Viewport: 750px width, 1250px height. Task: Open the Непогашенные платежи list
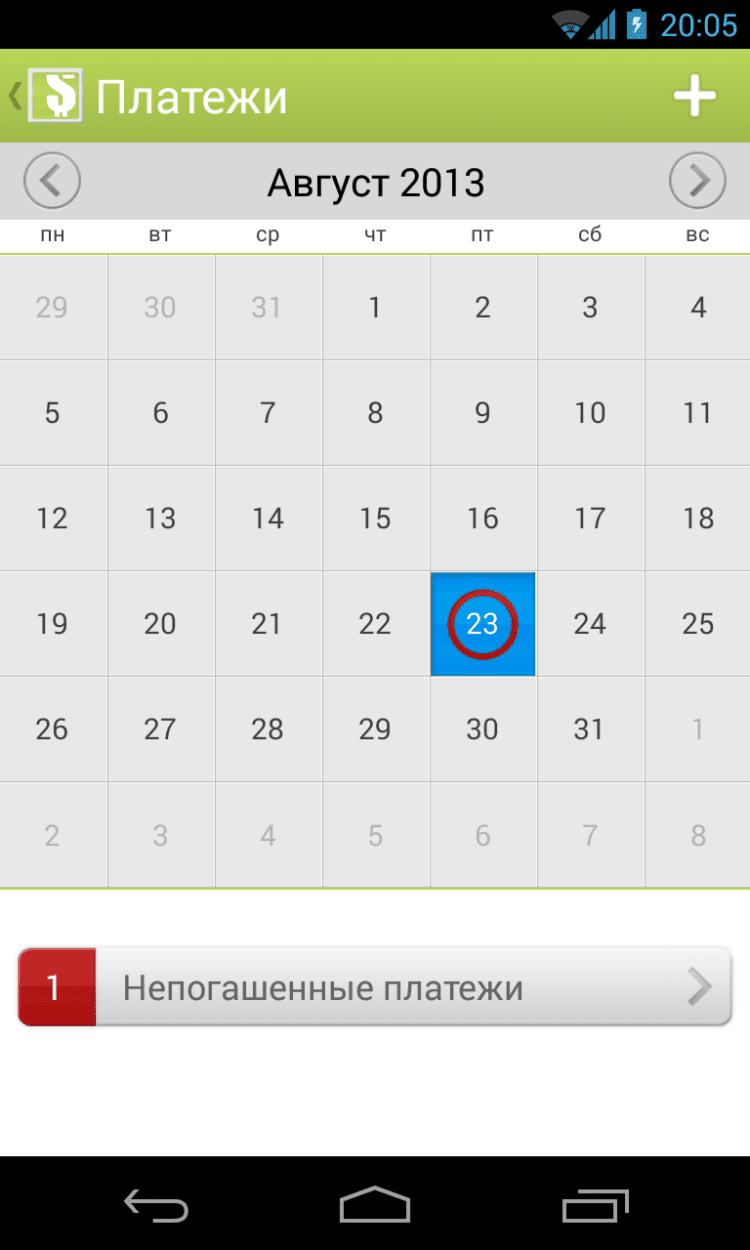[375, 988]
